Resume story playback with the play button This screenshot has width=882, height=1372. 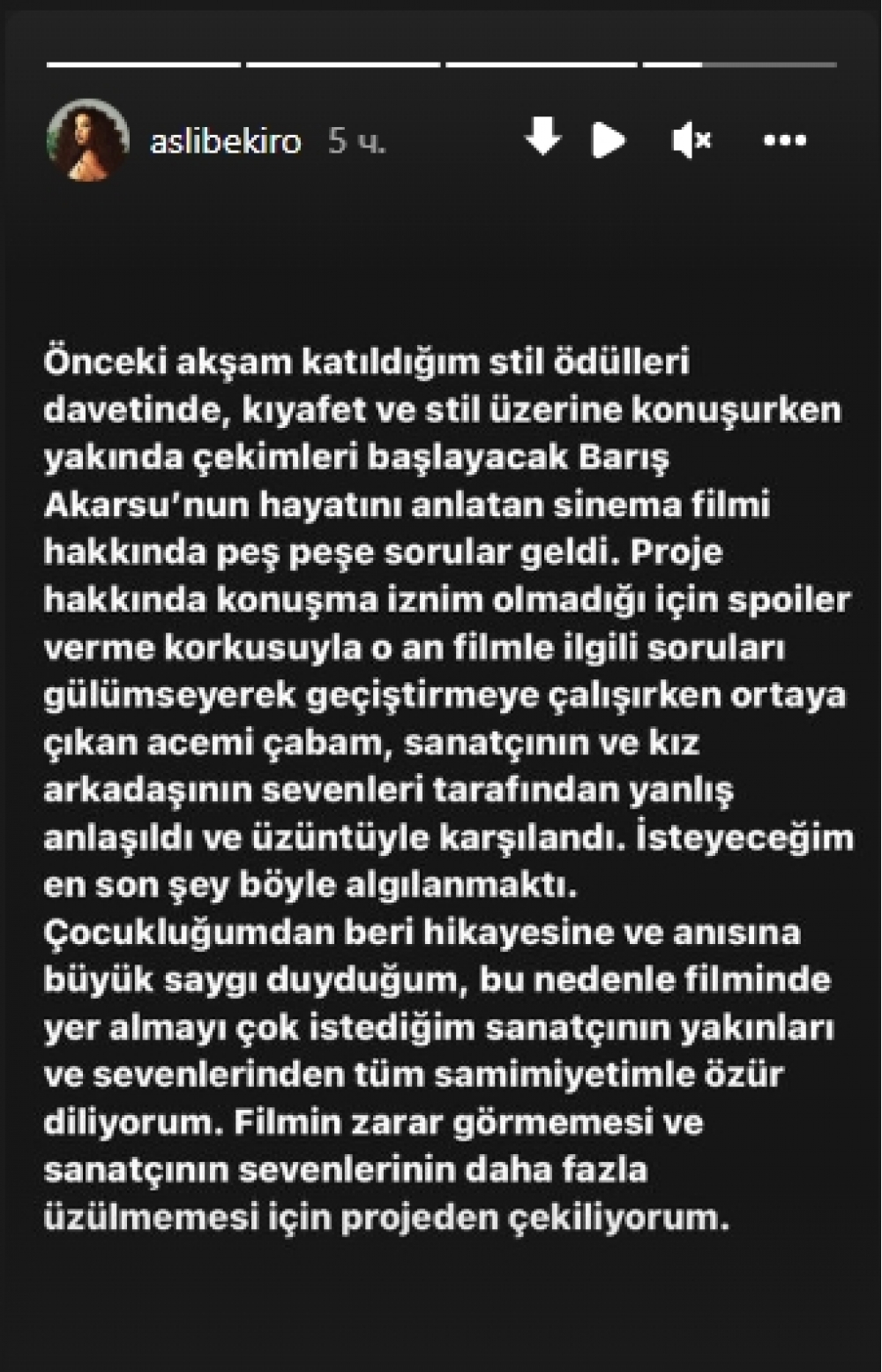(x=609, y=140)
